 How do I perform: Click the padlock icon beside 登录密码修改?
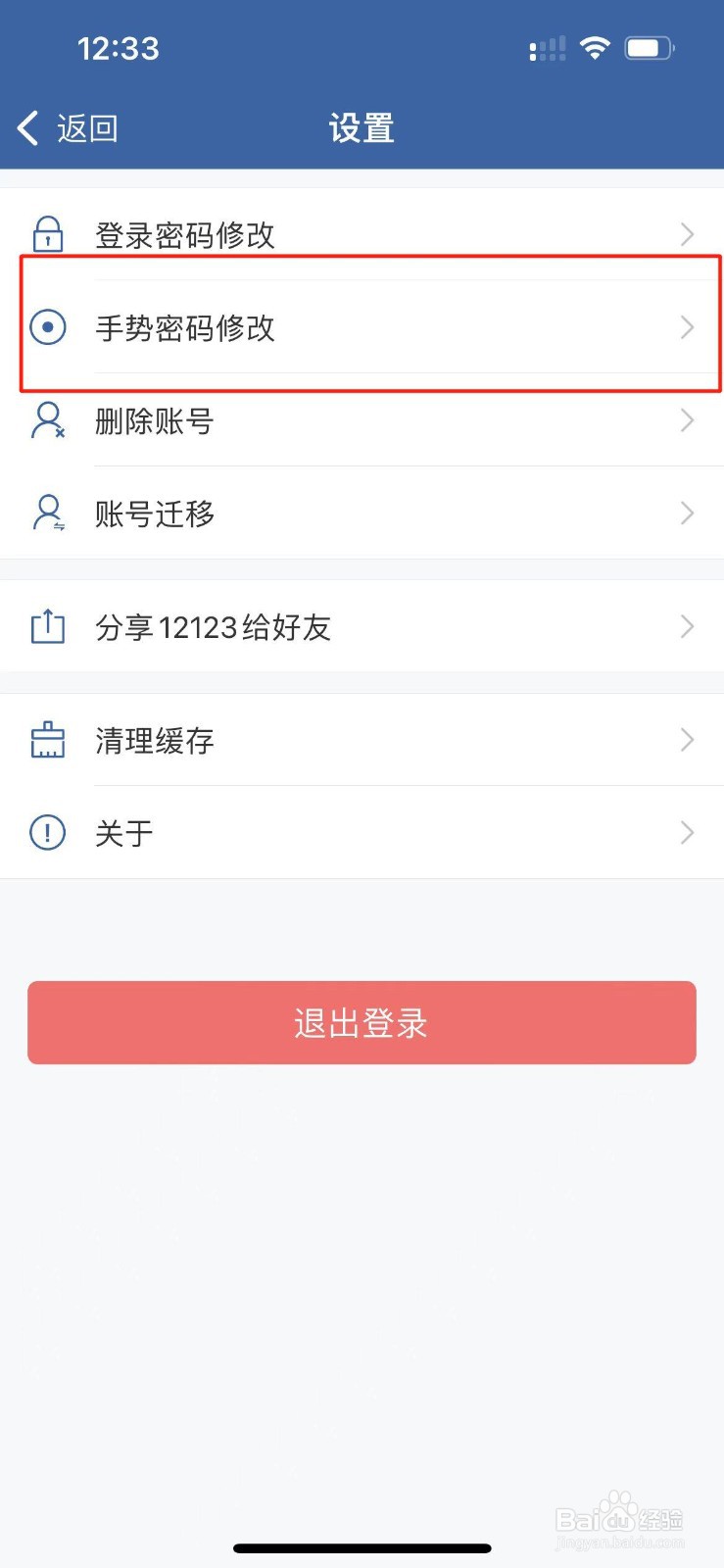pyautogui.click(x=46, y=233)
